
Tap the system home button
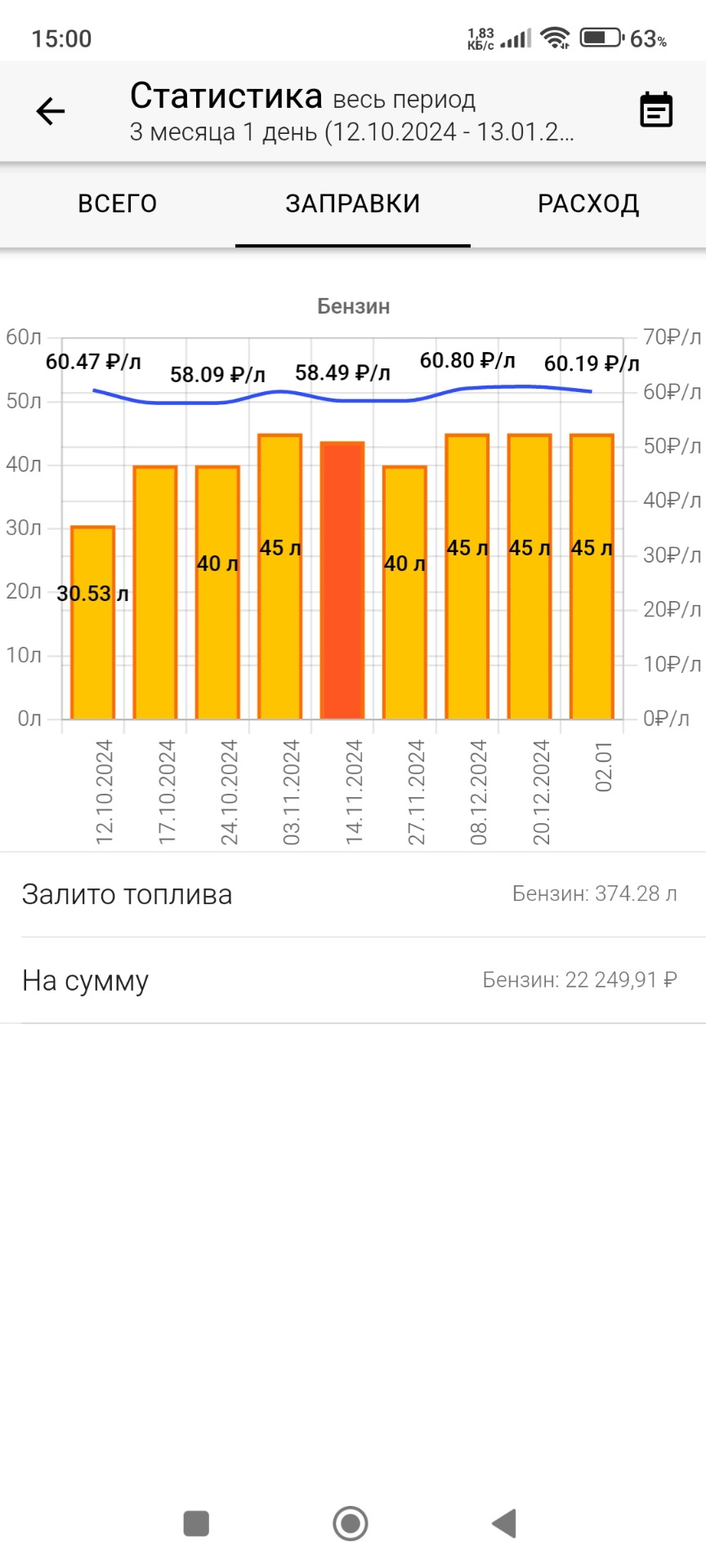click(351, 1523)
